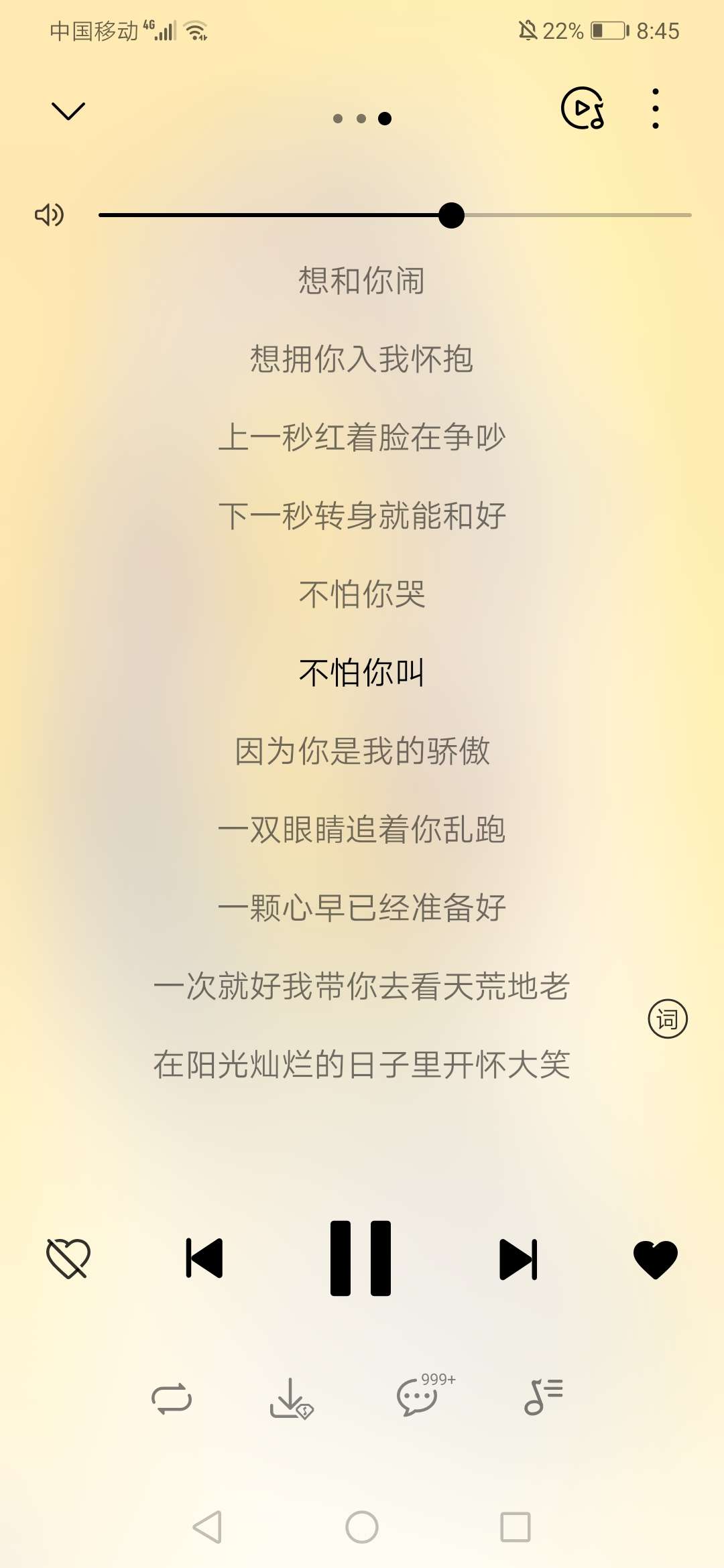The image size is (724, 1568).
Task: Open the music video play icon
Action: coord(583,108)
